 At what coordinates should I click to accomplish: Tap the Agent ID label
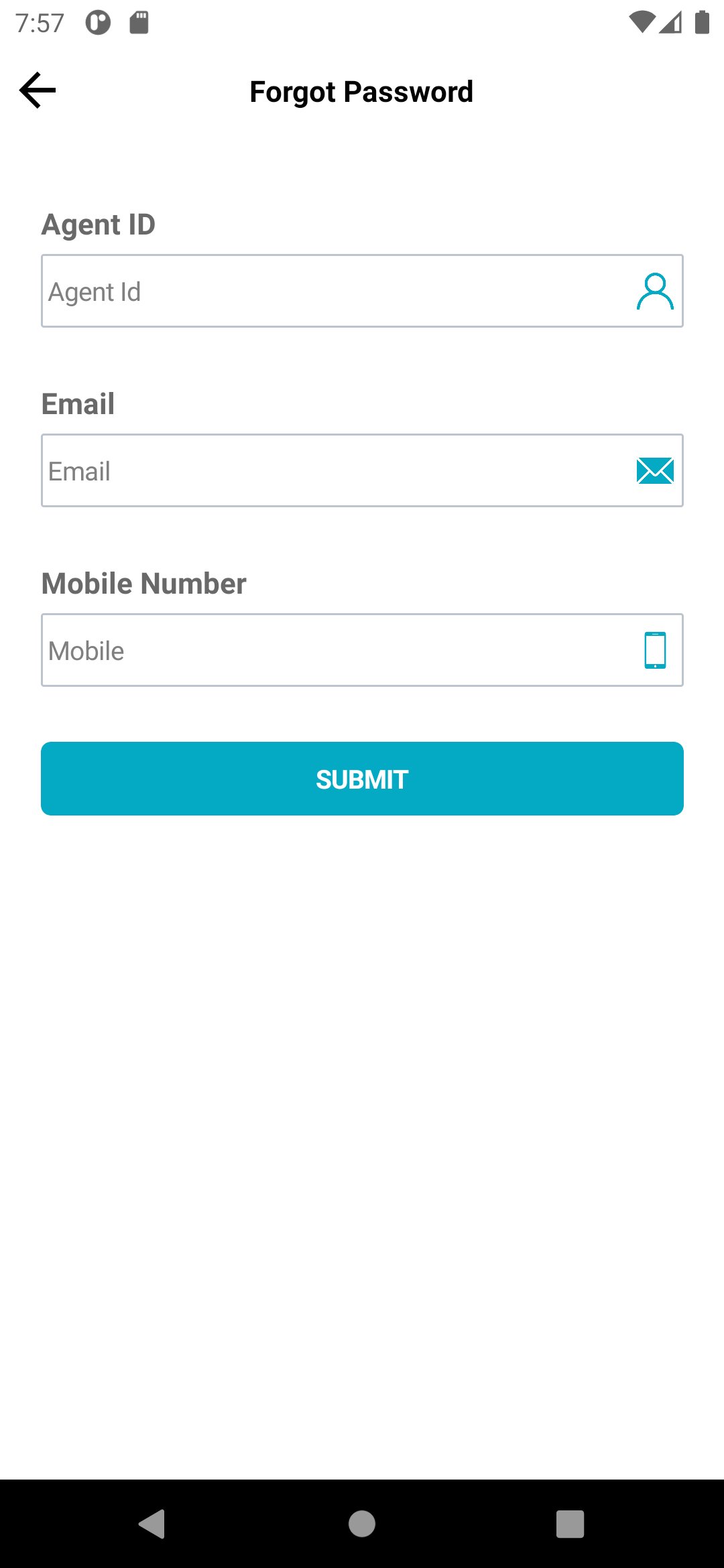tap(98, 224)
